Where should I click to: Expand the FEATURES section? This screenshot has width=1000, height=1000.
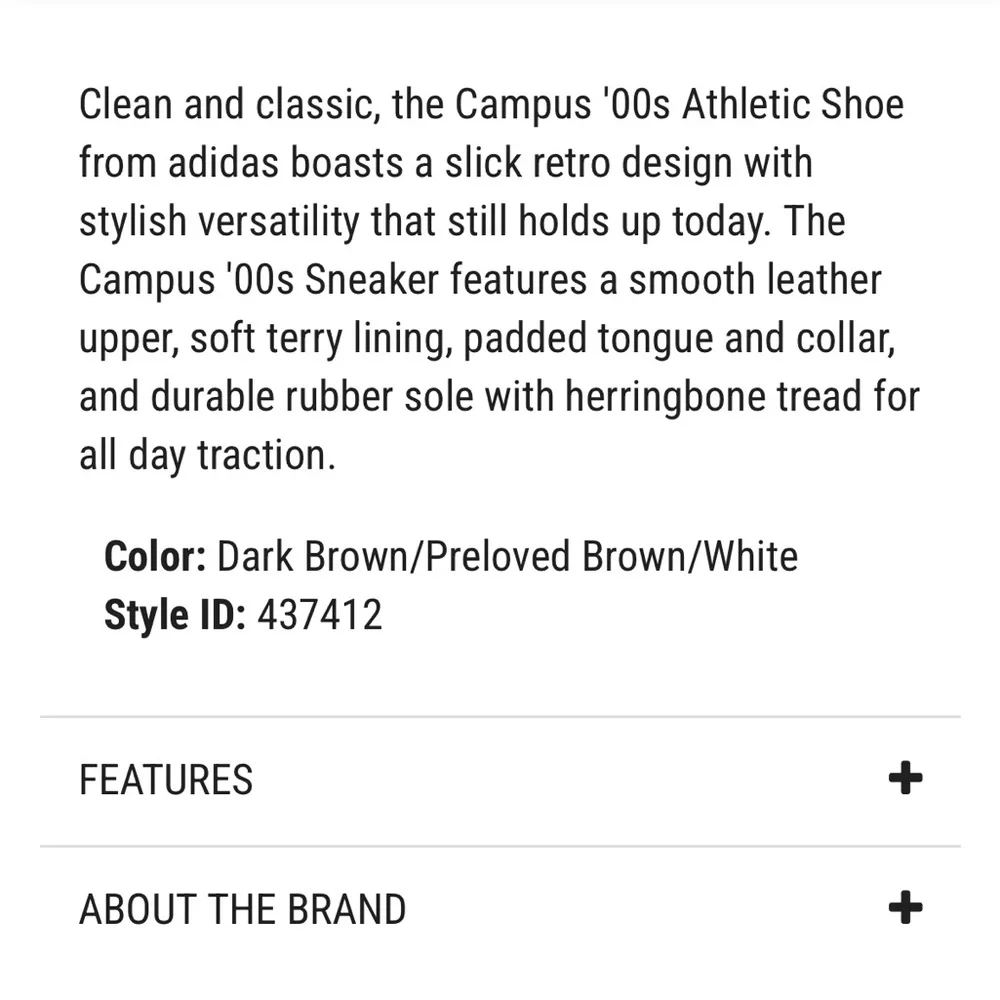point(905,778)
